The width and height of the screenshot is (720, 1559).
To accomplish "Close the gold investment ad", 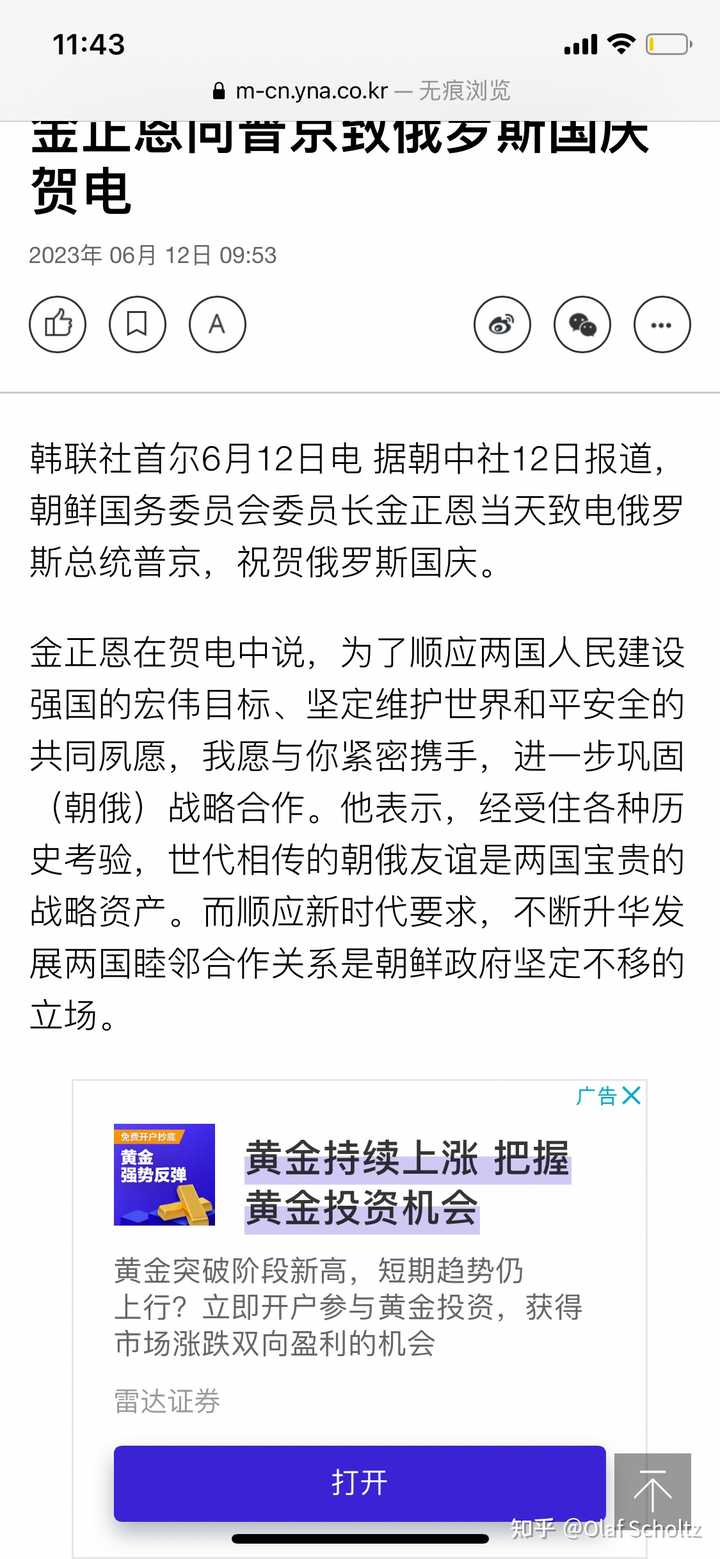I will click(x=631, y=1096).
